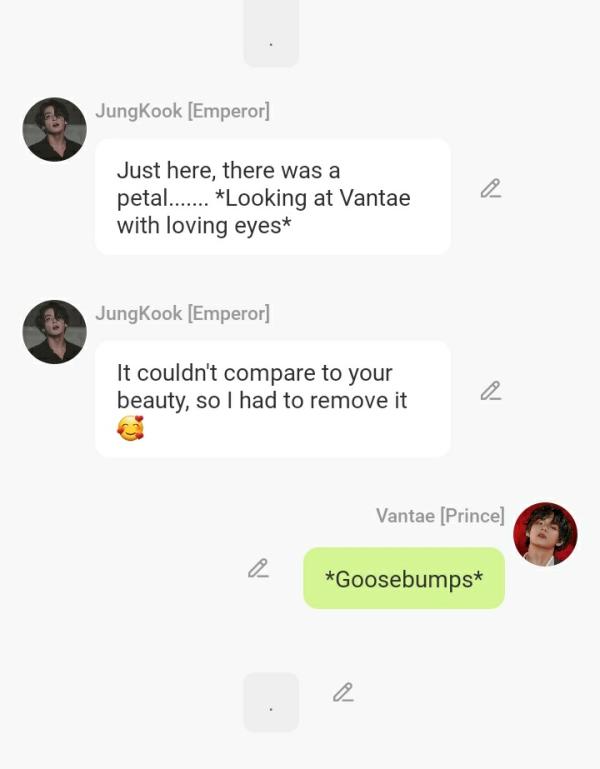Edit the "It couldn't compare to your beauty" message

[x=490, y=391]
